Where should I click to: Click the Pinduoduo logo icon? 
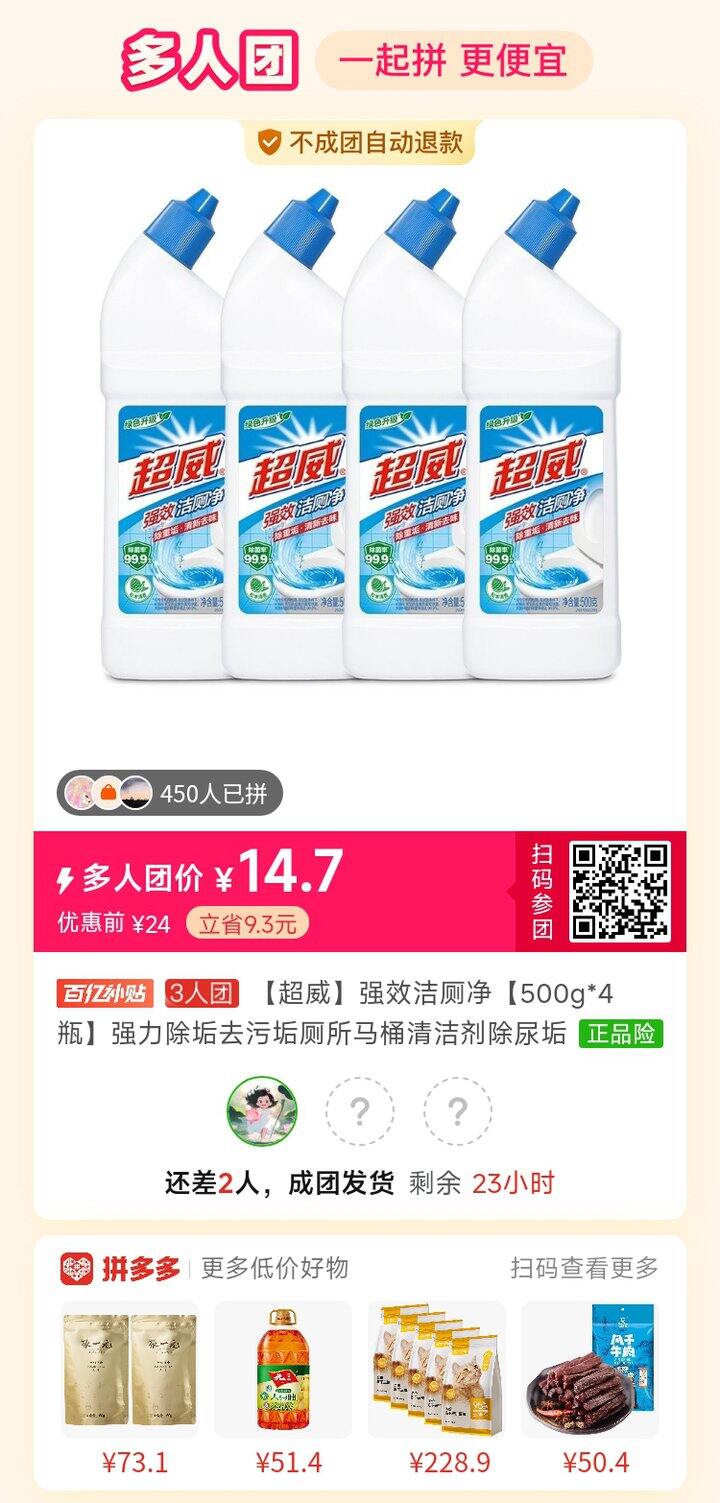76,1265
